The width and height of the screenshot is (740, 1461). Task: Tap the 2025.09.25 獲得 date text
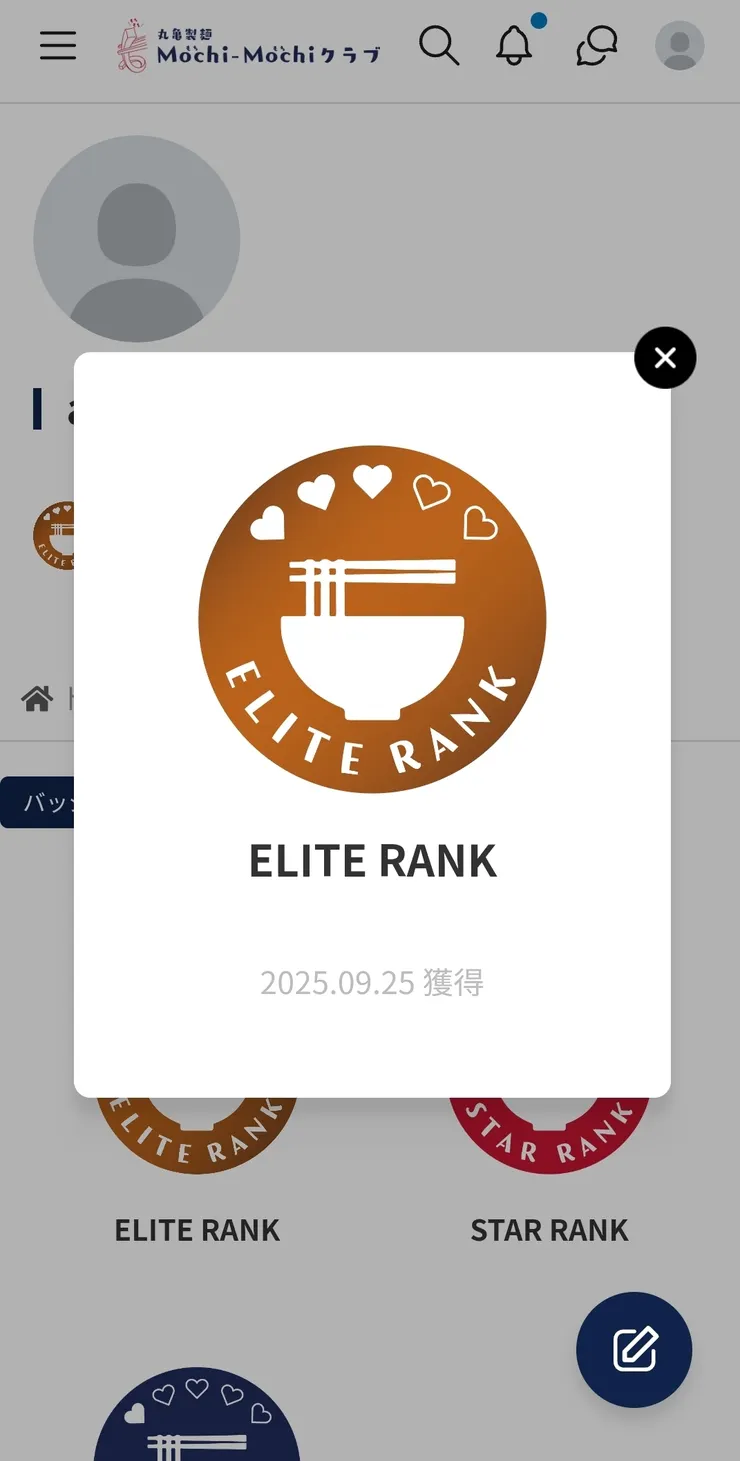tap(372, 982)
